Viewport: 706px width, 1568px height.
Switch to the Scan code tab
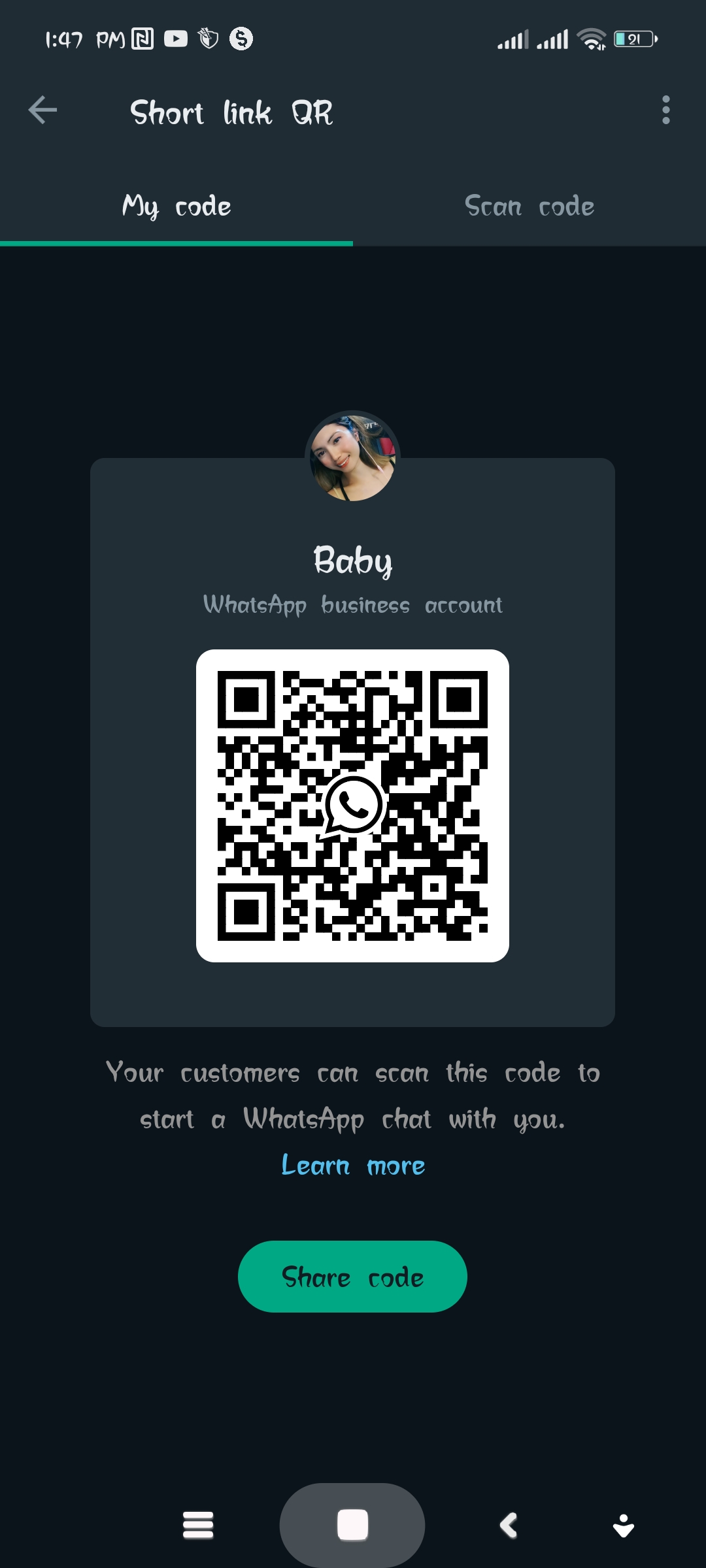point(529,206)
